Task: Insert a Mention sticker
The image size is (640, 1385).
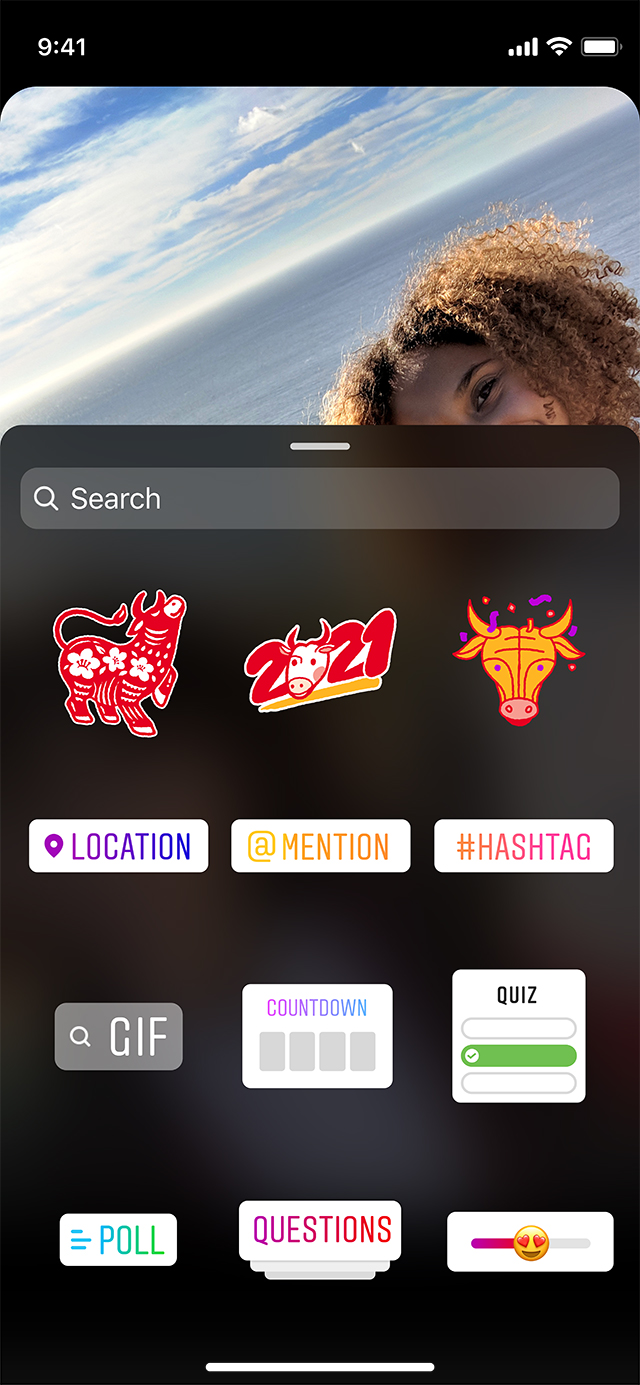Action: (321, 846)
